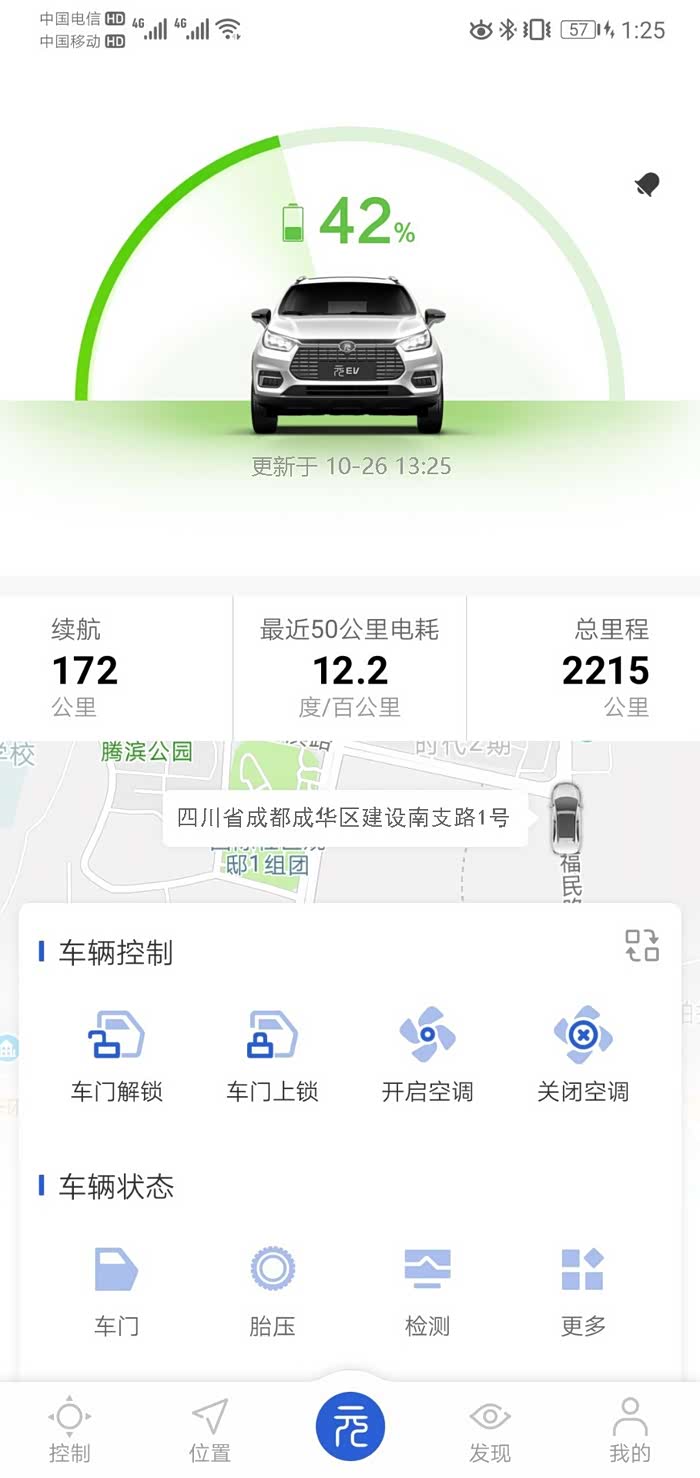Tap the center 元 home button
The image size is (700, 1478).
pos(350,1426)
